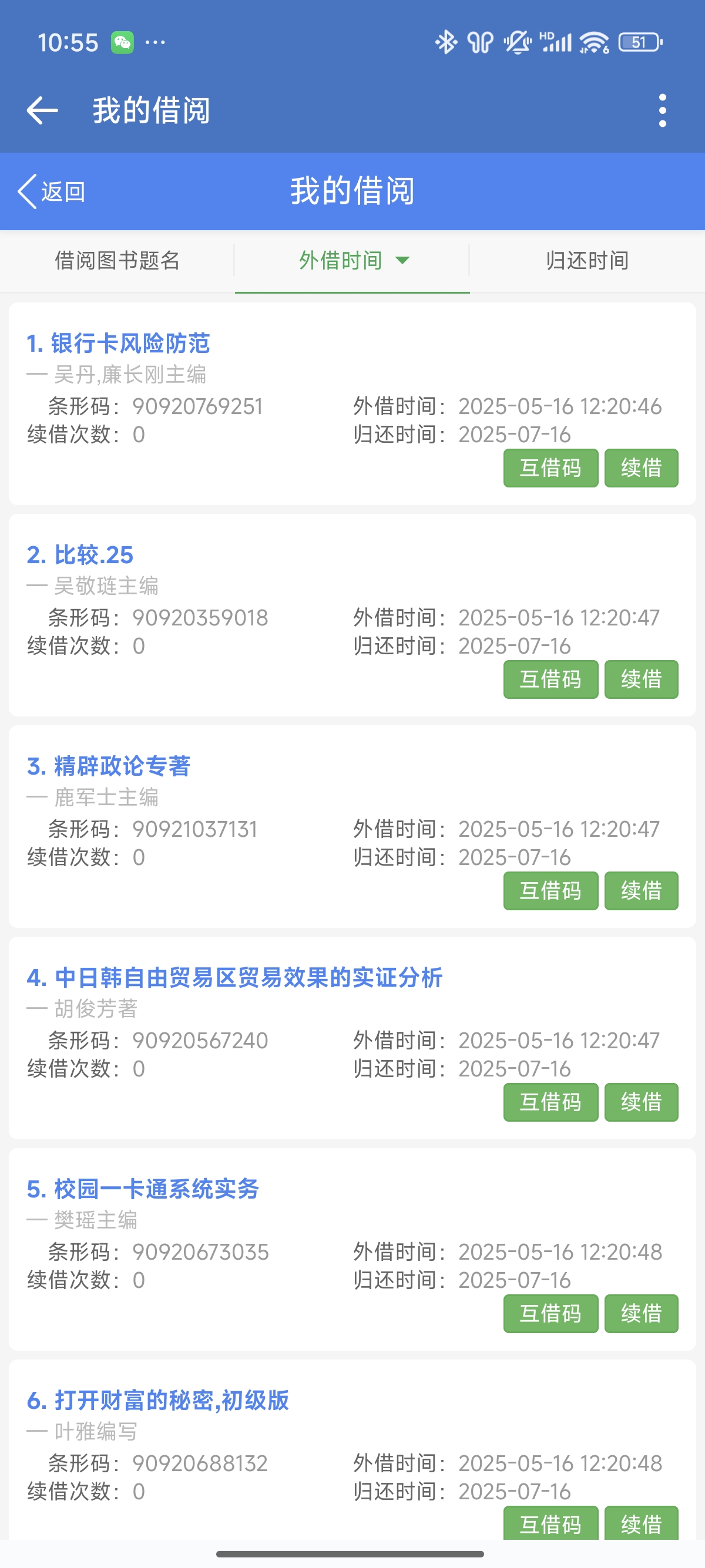Renew the book 精辟政论专著
Image resolution: width=705 pixels, height=1568 pixels.
(641, 890)
